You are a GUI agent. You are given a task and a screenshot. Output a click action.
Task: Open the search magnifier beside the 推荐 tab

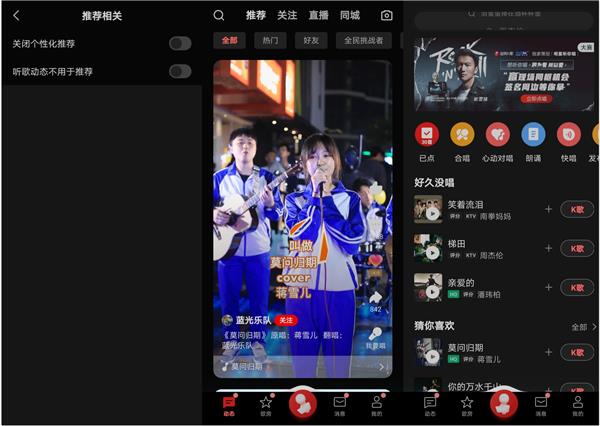click(x=219, y=15)
